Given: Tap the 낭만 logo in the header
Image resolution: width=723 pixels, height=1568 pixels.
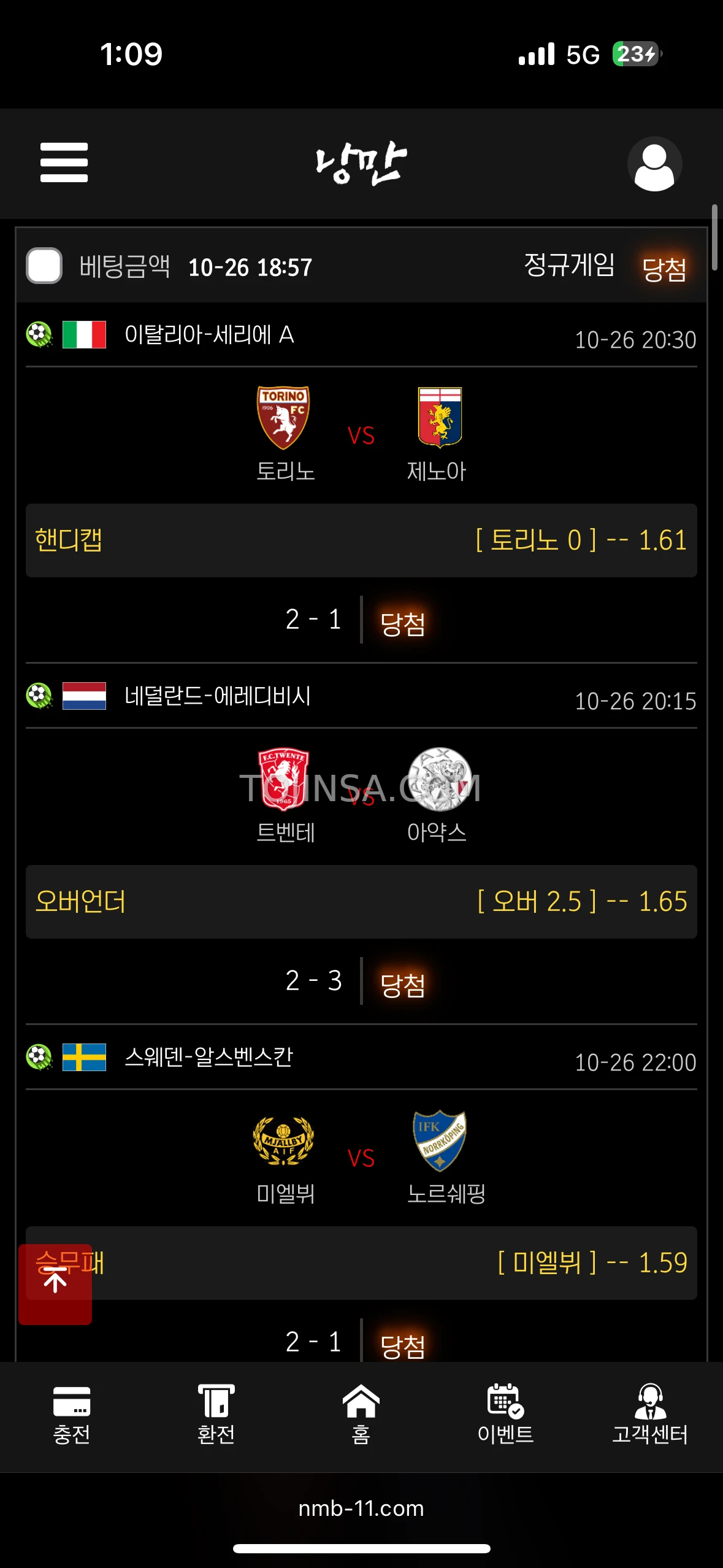Looking at the screenshot, I should [361, 164].
